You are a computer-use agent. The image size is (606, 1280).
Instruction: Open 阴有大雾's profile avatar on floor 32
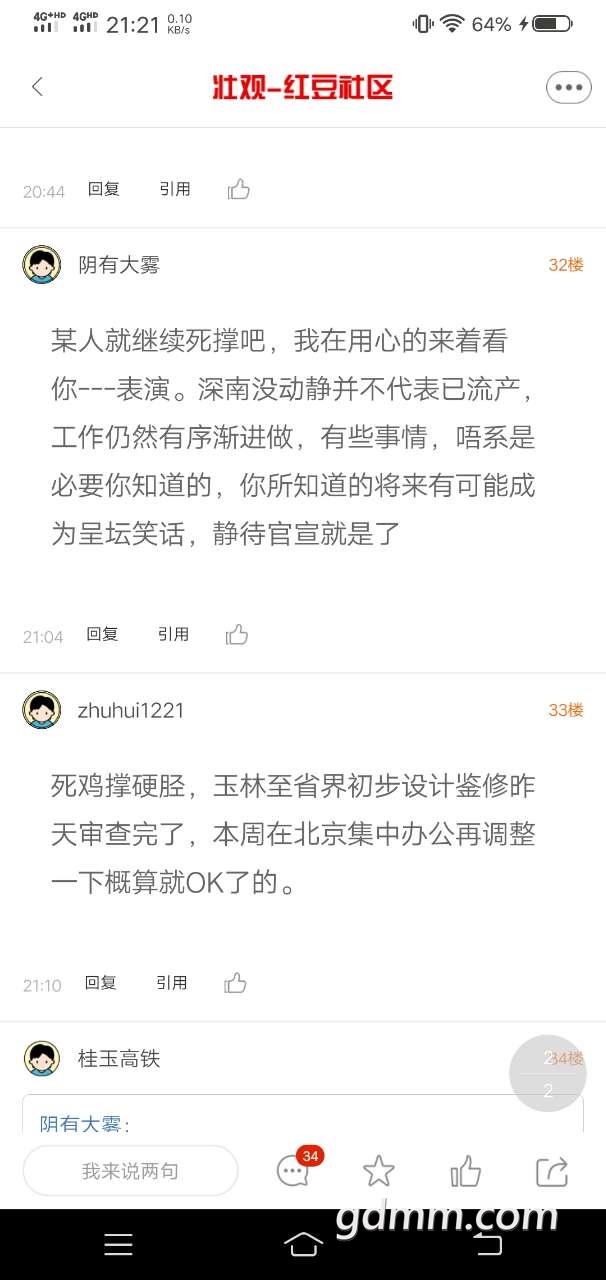point(41,265)
